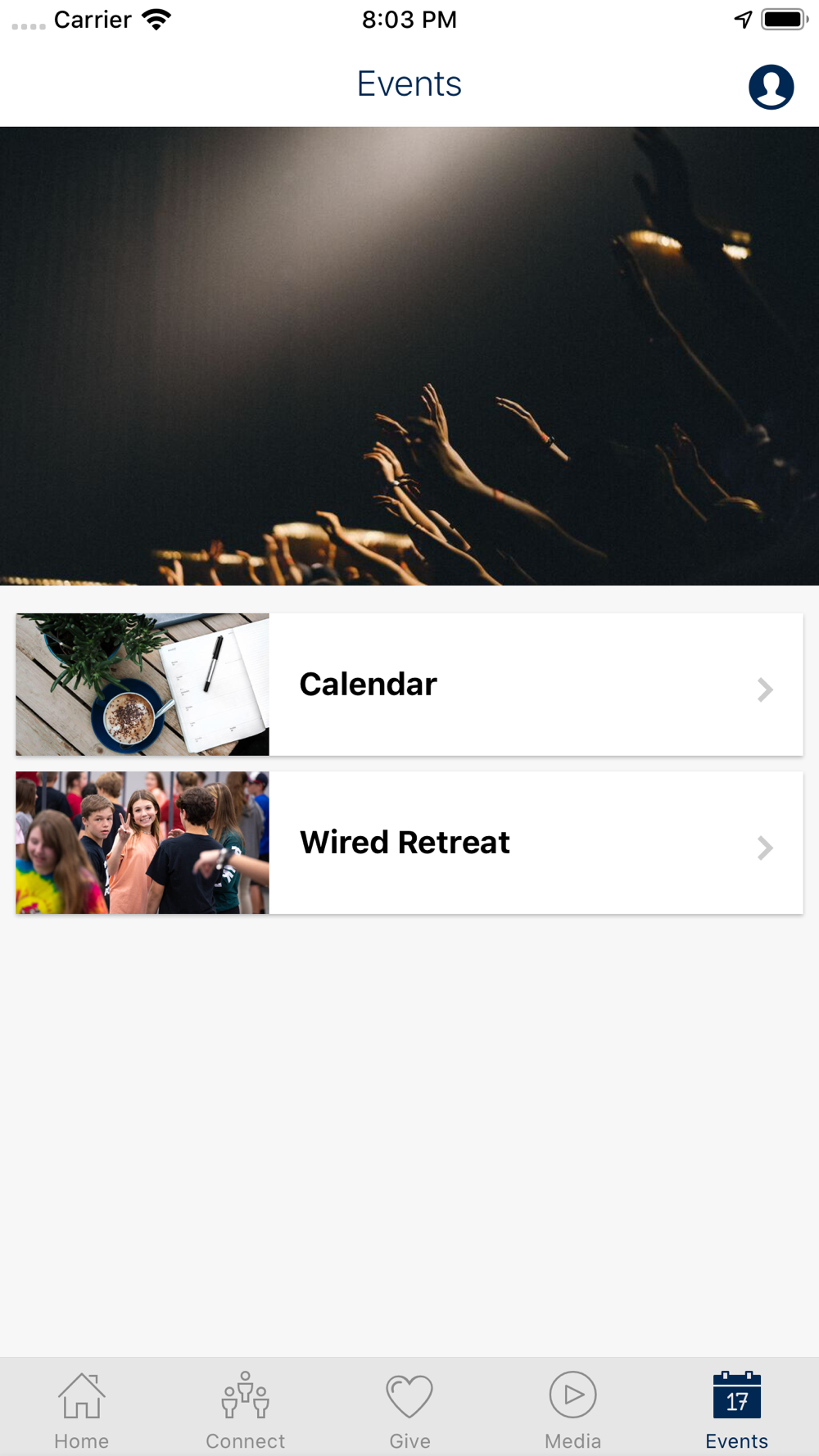
Task: Open the profile account icon
Action: tap(771, 87)
